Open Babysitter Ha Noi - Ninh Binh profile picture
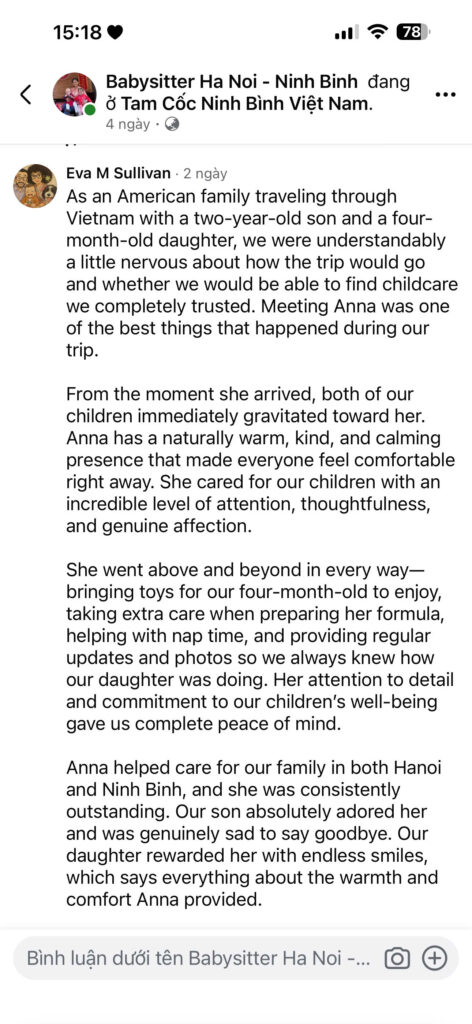The height and width of the screenshot is (1024, 472). click(74, 95)
